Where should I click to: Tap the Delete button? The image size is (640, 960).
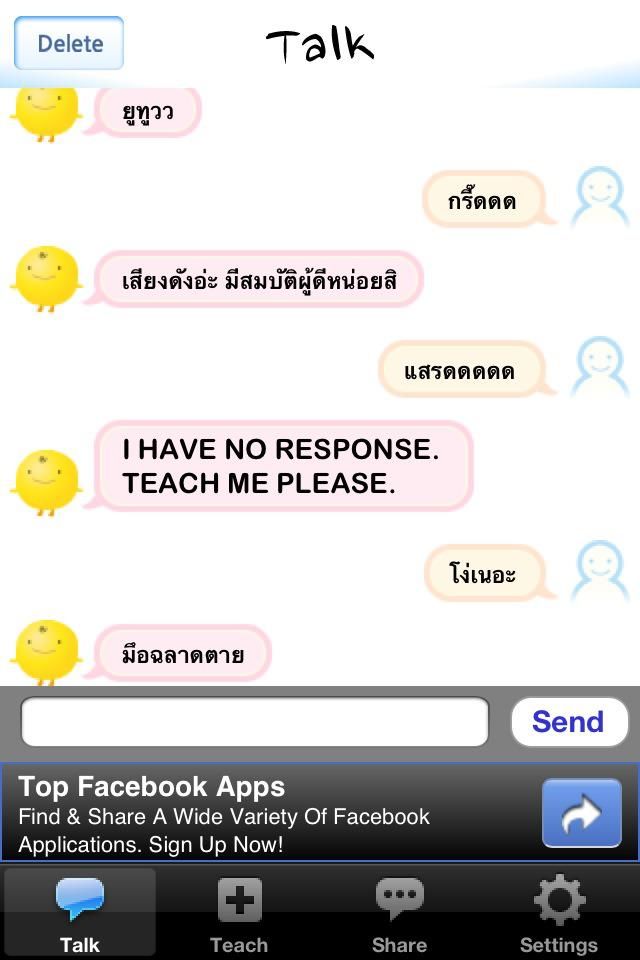[69, 43]
